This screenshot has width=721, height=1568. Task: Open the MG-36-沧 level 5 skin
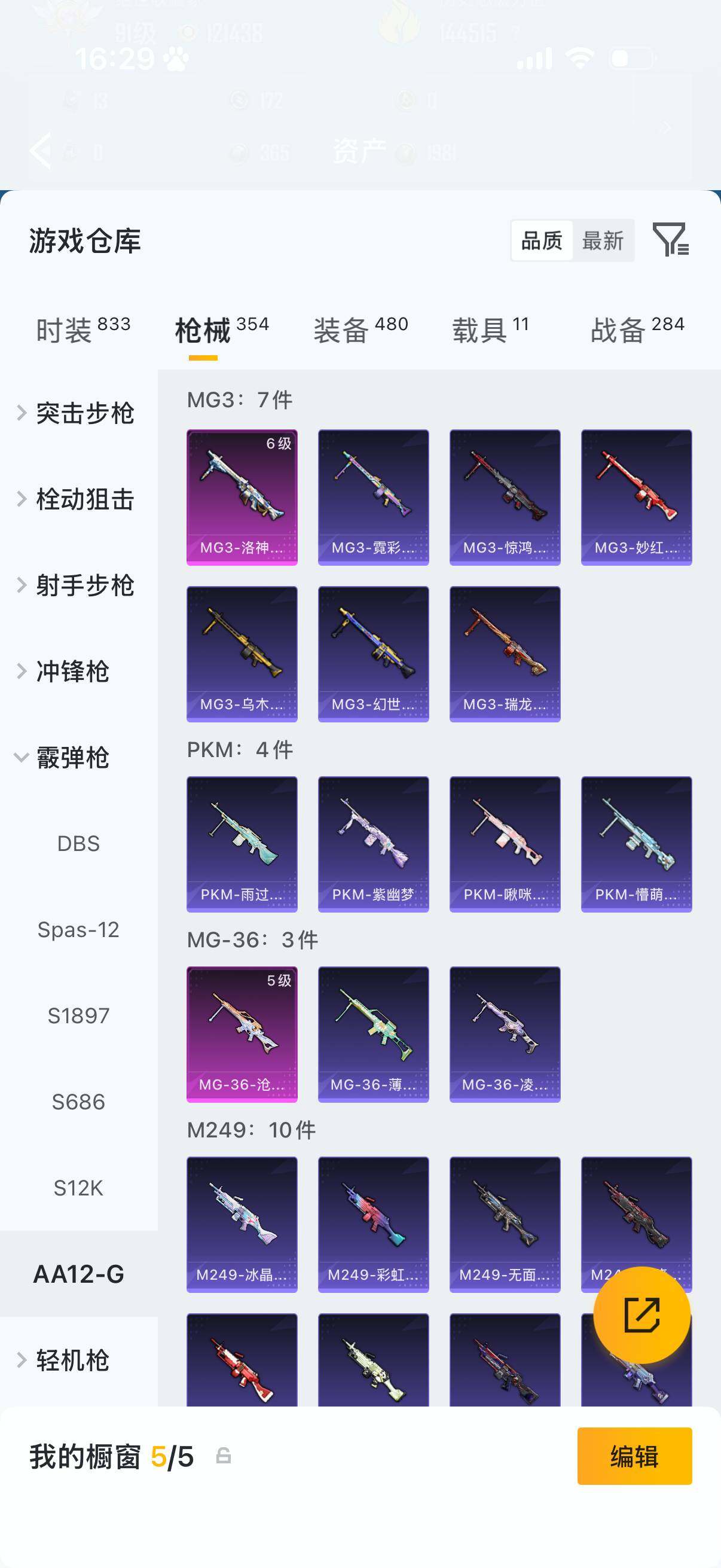242,1034
